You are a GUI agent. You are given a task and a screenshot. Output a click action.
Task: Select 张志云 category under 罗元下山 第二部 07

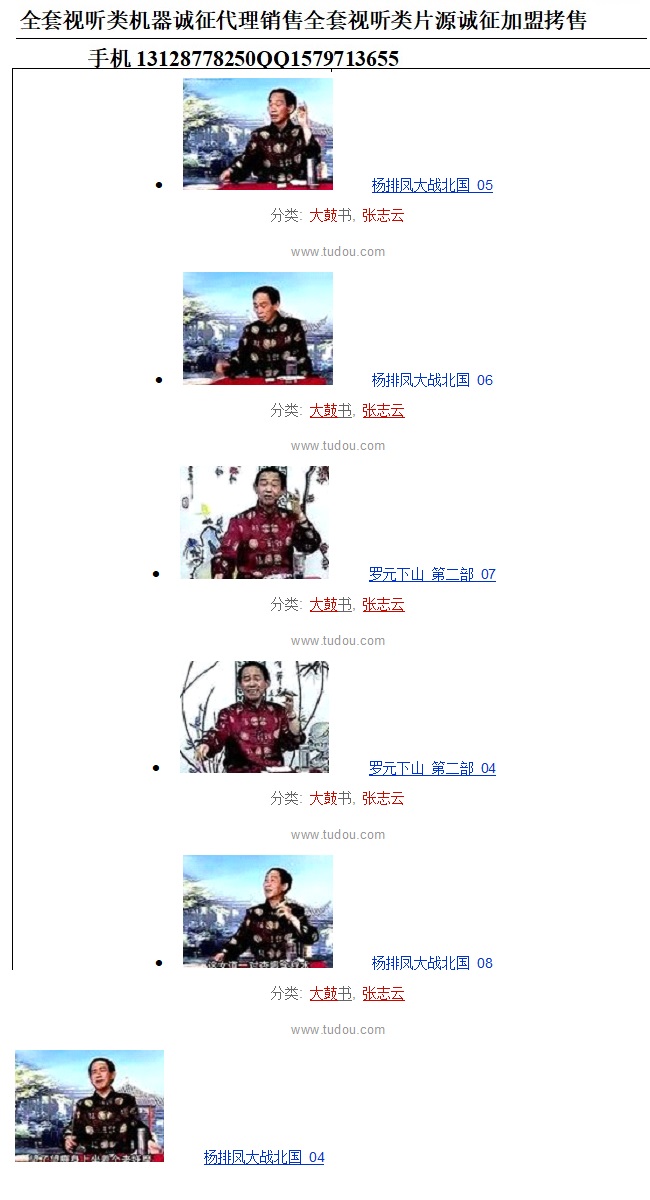coord(383,604)
